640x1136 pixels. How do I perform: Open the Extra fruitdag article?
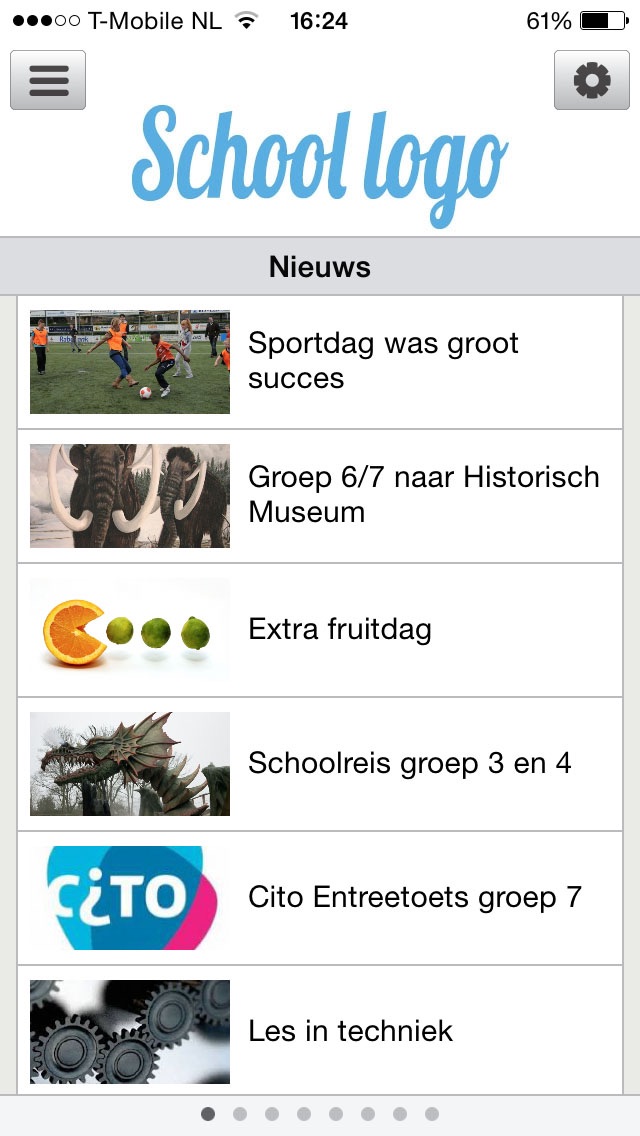[x=320, y=630]
